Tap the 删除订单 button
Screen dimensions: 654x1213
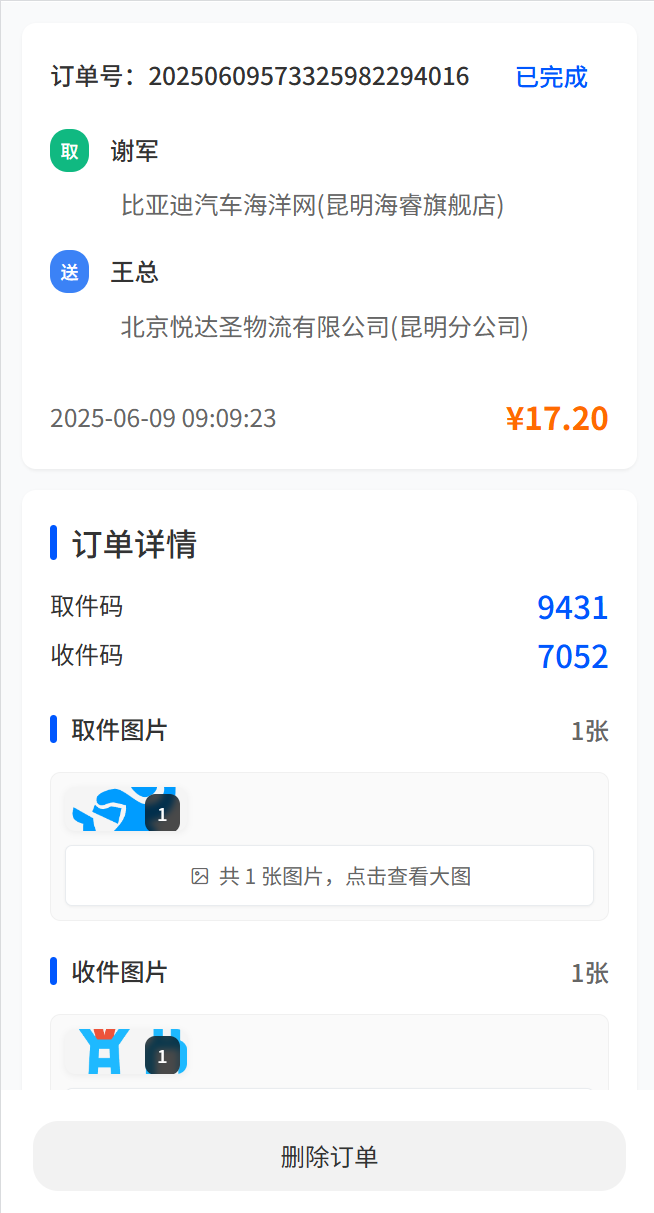click(329, 1156)
